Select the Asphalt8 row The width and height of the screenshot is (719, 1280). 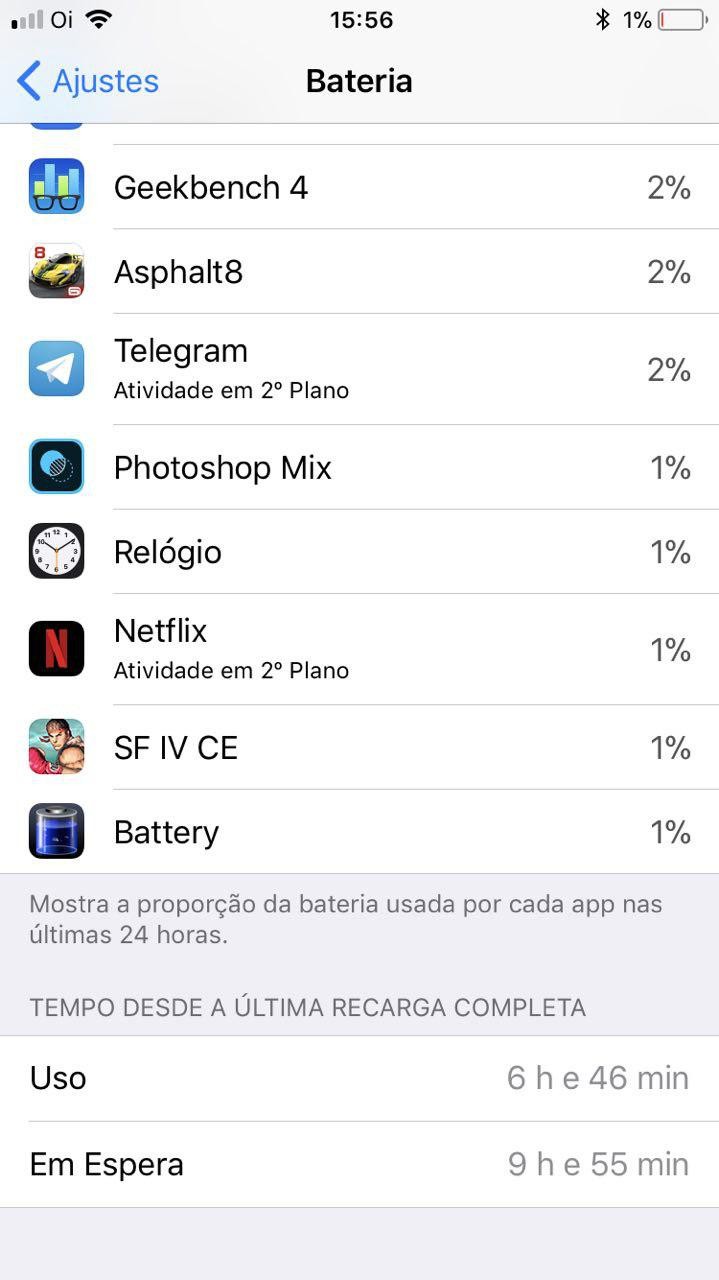[x=360, y=272]
